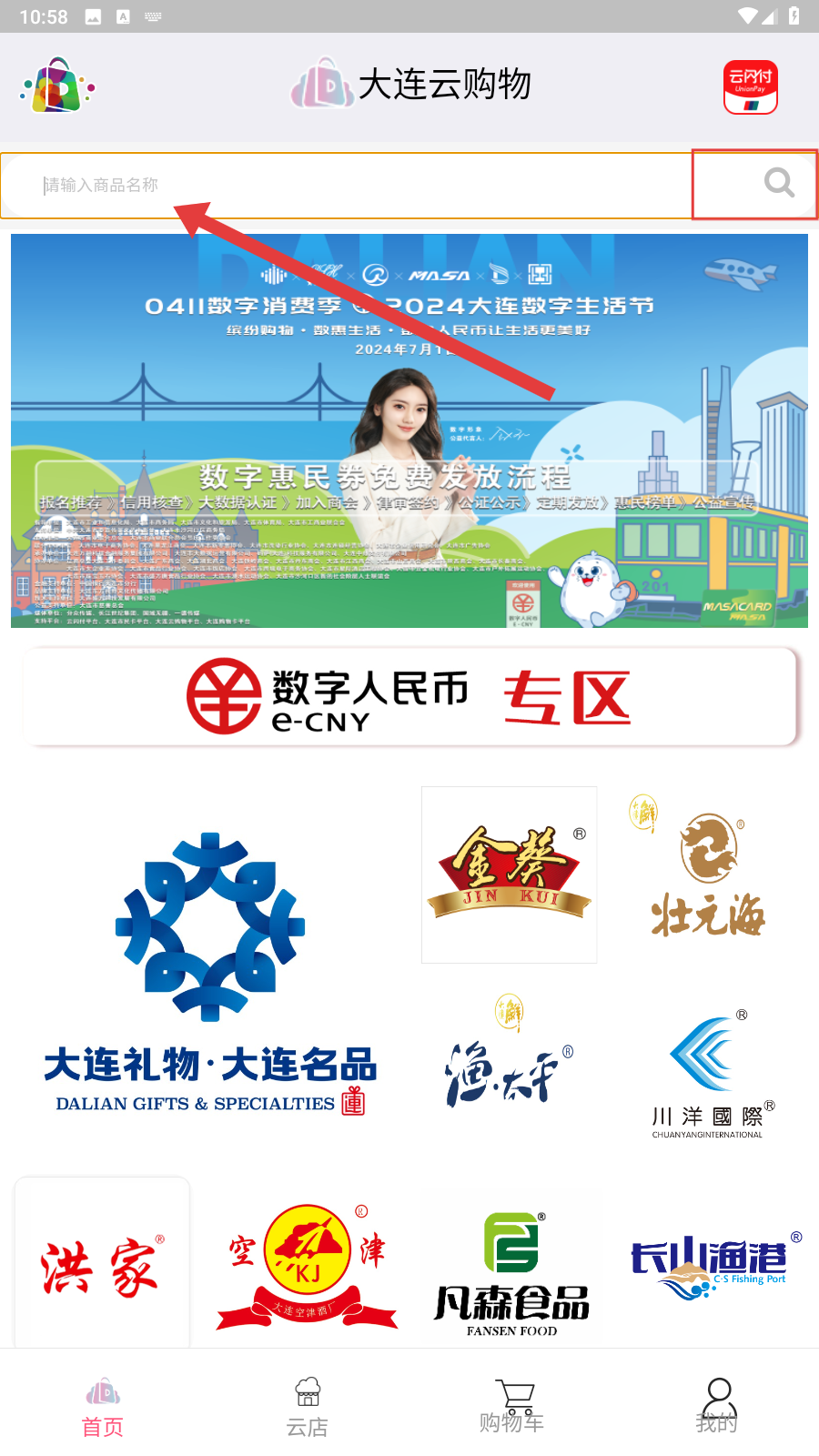Viewport: 819px width, 1456px height.
Task: Open the 洪家 brand tile
Action: coord(102,1265)
